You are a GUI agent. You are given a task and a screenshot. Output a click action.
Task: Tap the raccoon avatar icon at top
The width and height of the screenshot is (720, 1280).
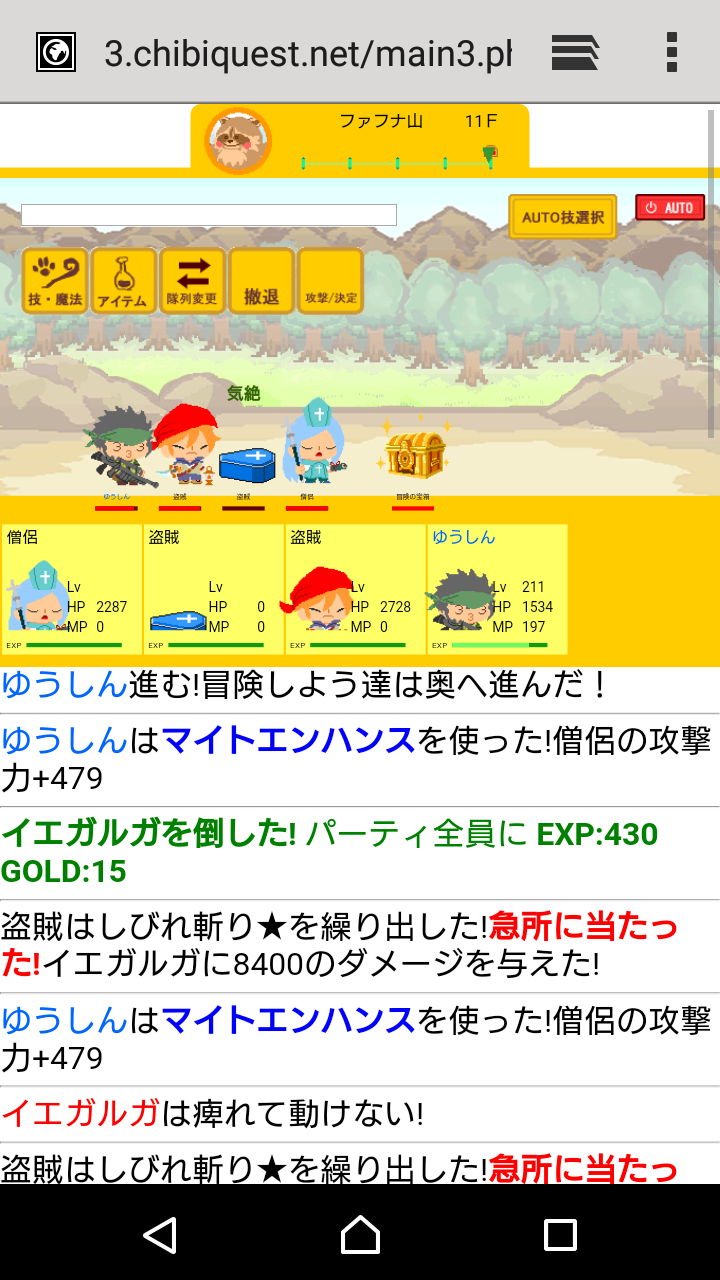[238, 141]
